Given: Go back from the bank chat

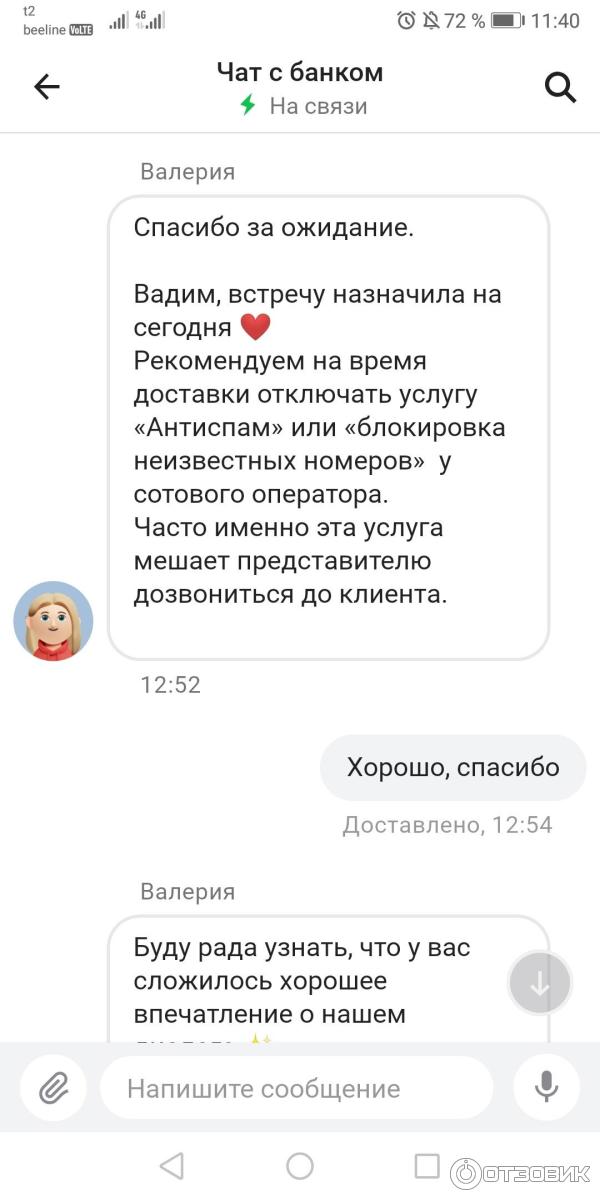Looking at the screenshot, I should coord(47,88).
